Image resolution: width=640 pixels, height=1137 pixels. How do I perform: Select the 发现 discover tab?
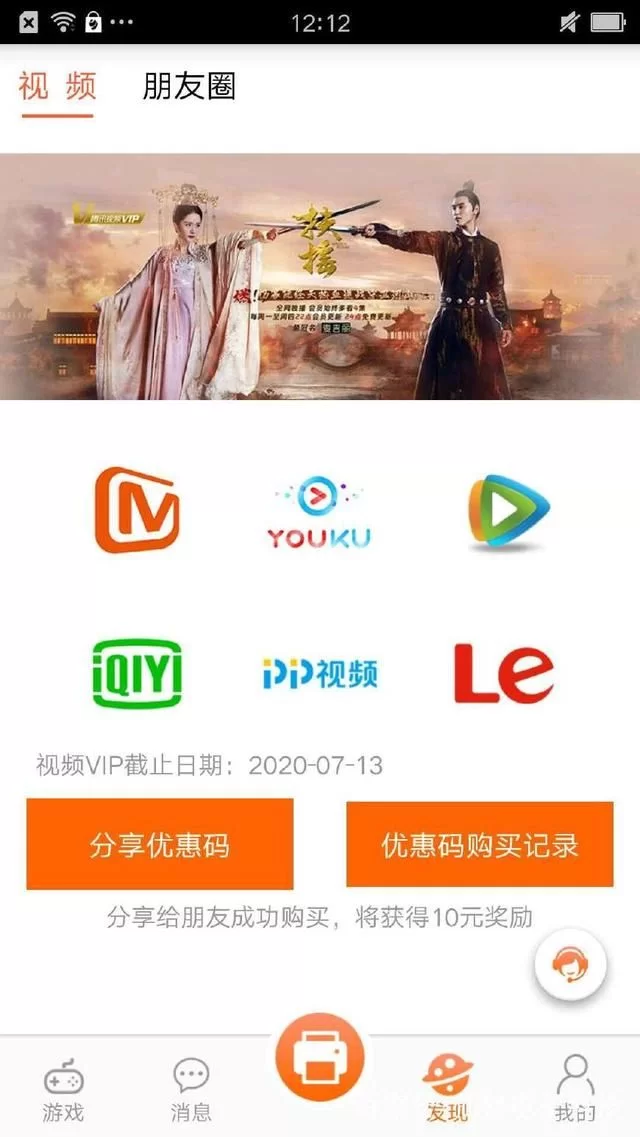tap(447, 1090)
